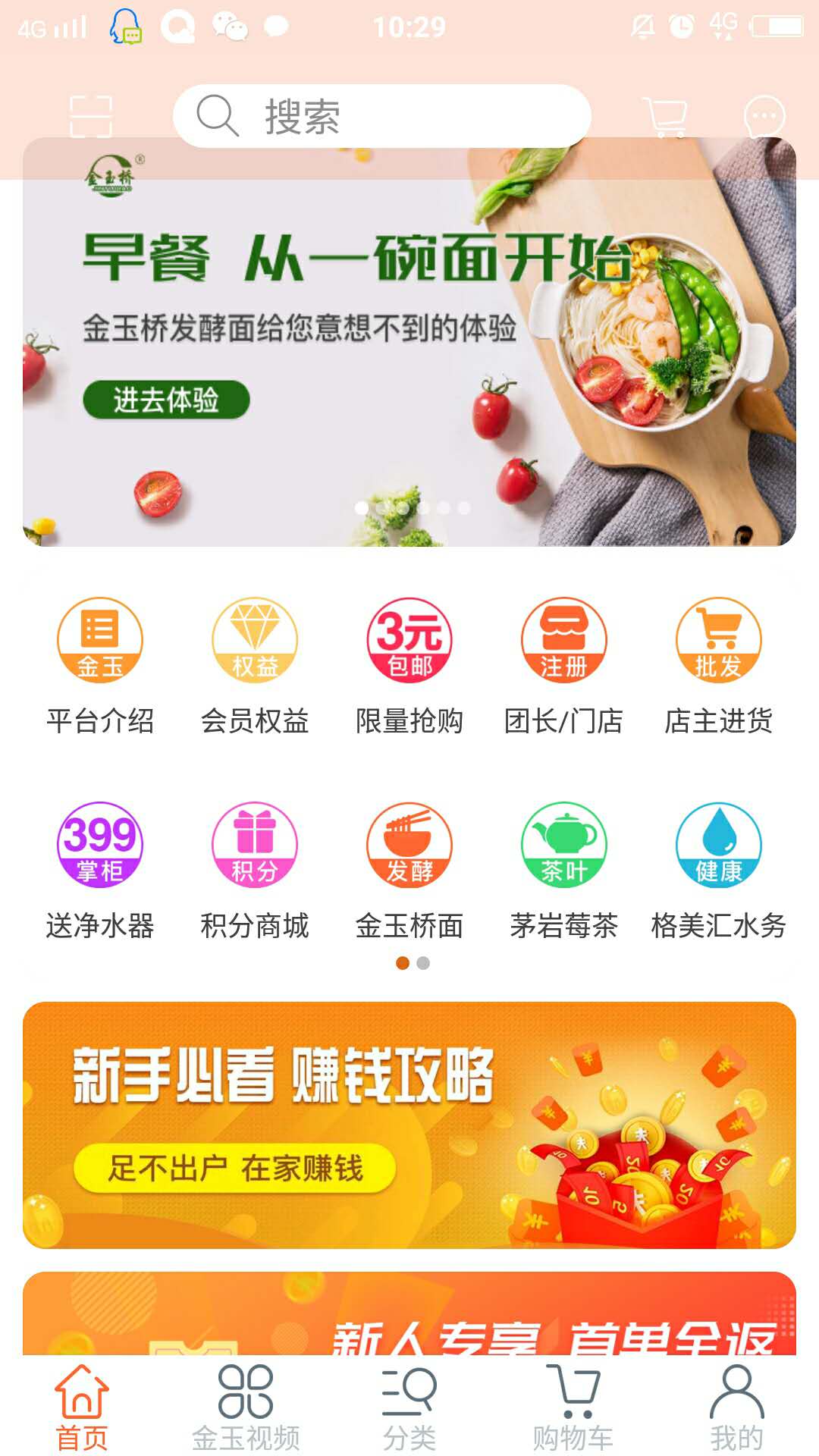
Task: Tap the 搜索 search box
Action: click(381, 116)
